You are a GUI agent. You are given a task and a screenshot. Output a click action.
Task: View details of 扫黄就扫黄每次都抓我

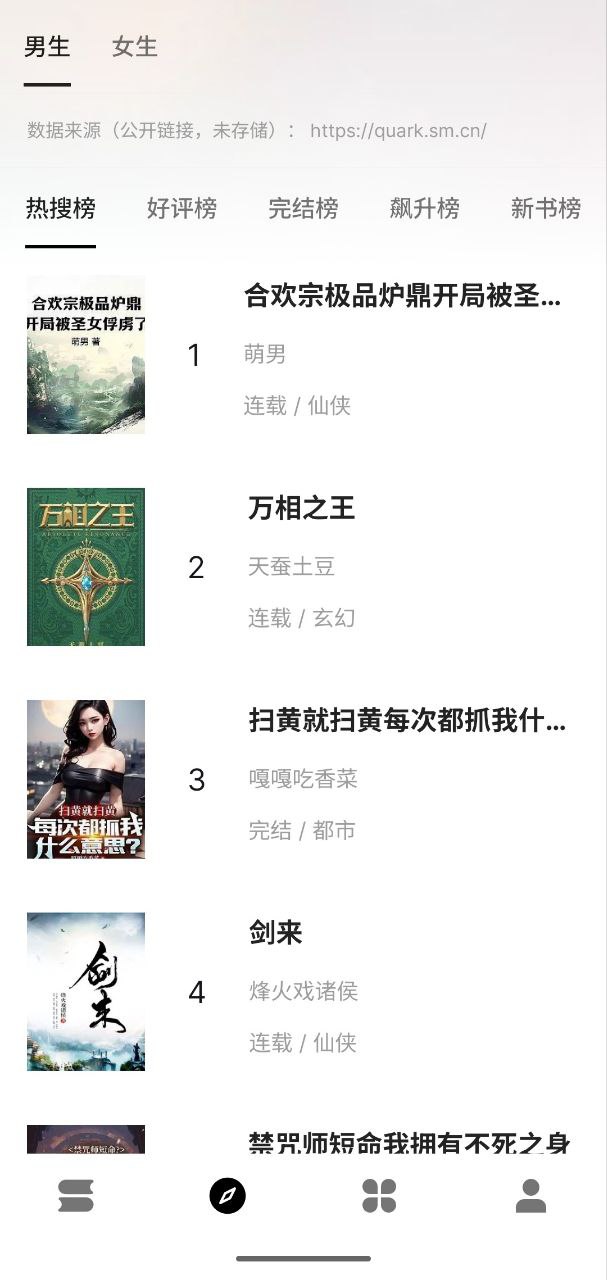[406, 720]
